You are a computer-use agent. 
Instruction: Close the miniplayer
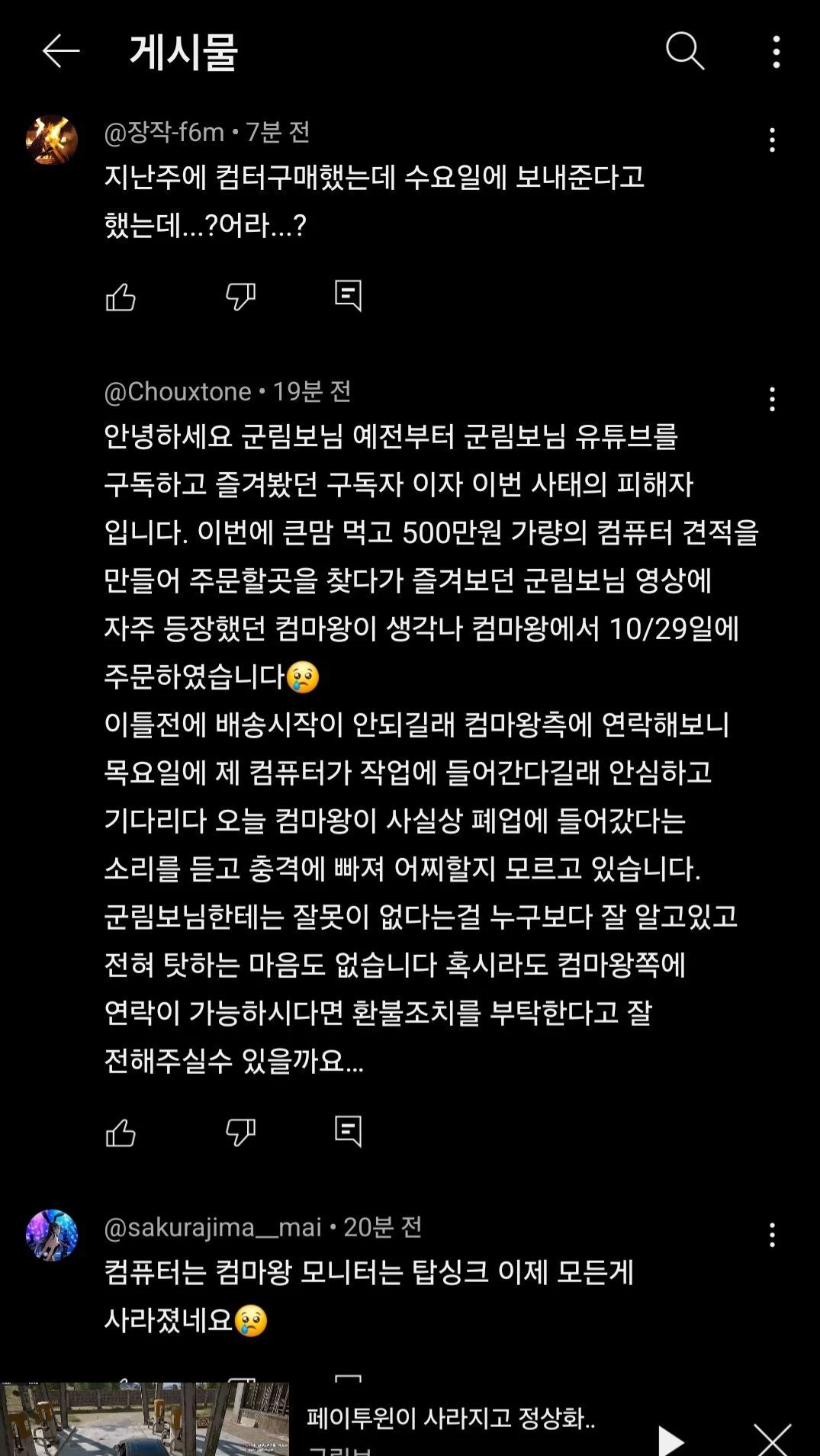click(773, 1439)
